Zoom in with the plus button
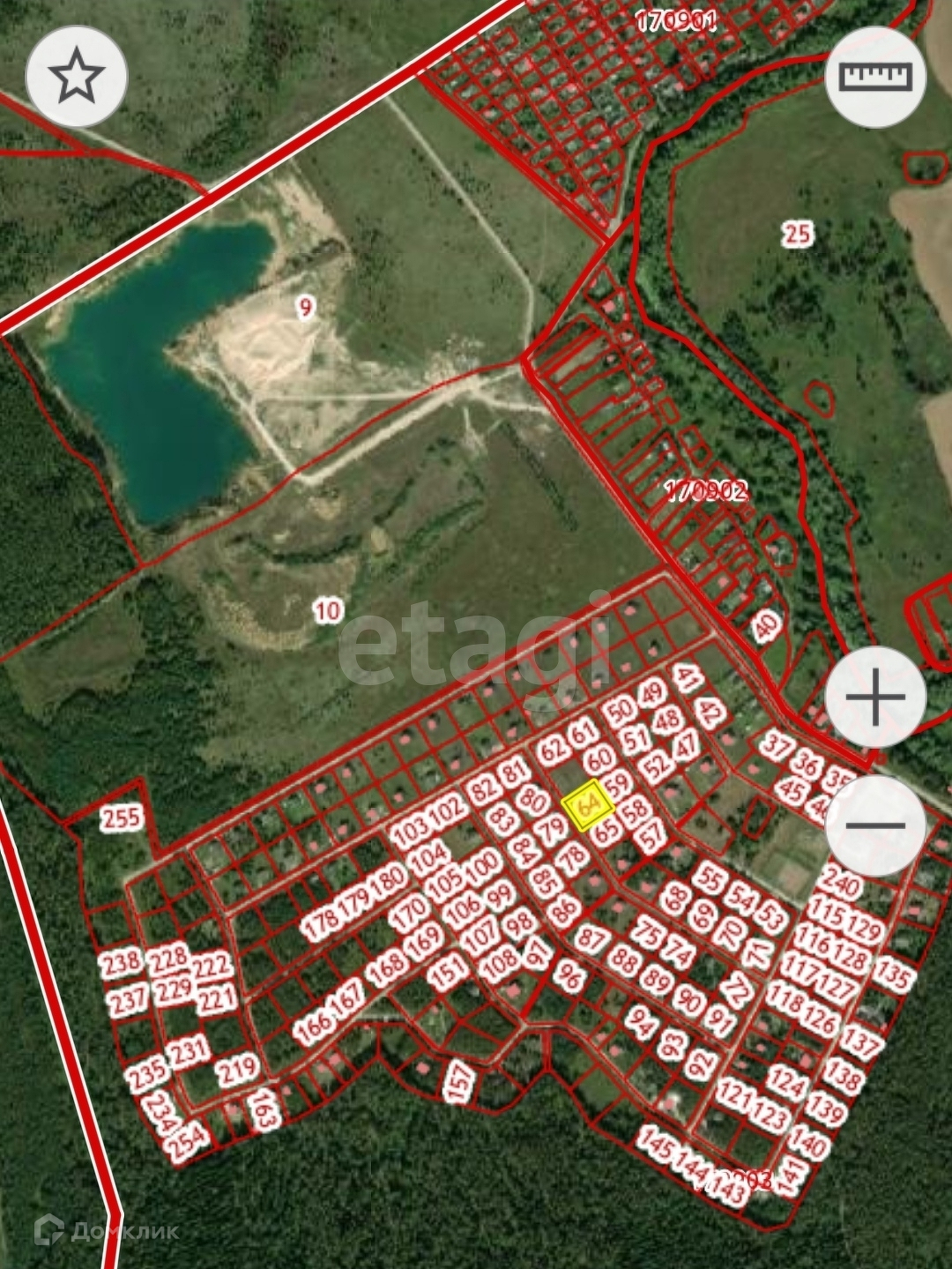952x1269 pixels. 875,697
